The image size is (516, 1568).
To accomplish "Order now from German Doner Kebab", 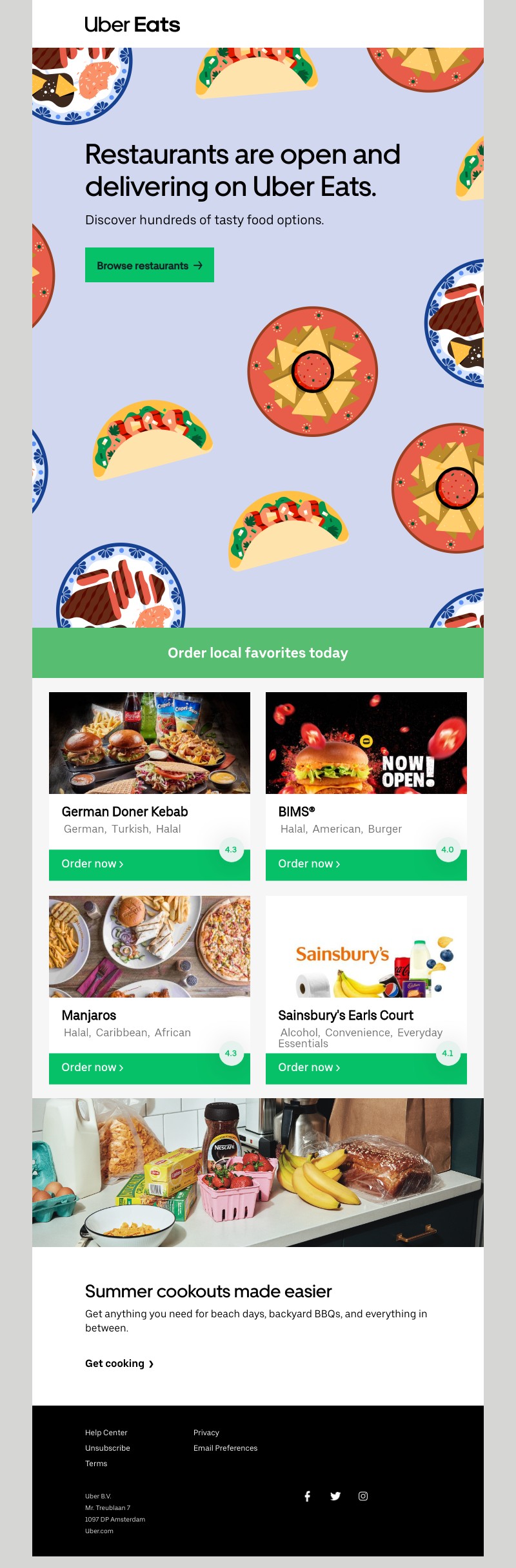I will [x=92, y=864].
